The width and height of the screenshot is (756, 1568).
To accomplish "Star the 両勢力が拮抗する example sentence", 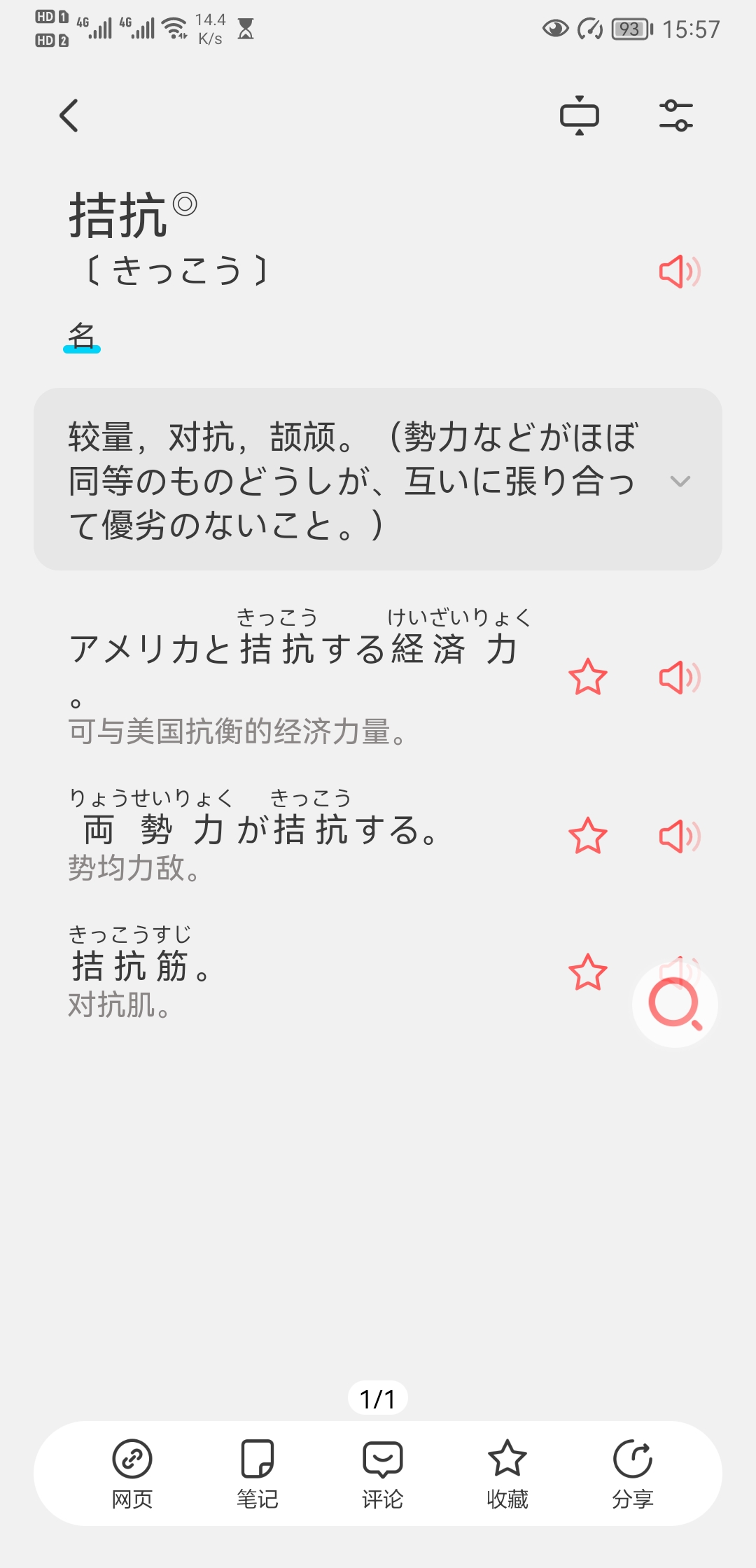I will click(x=587, y=836).
